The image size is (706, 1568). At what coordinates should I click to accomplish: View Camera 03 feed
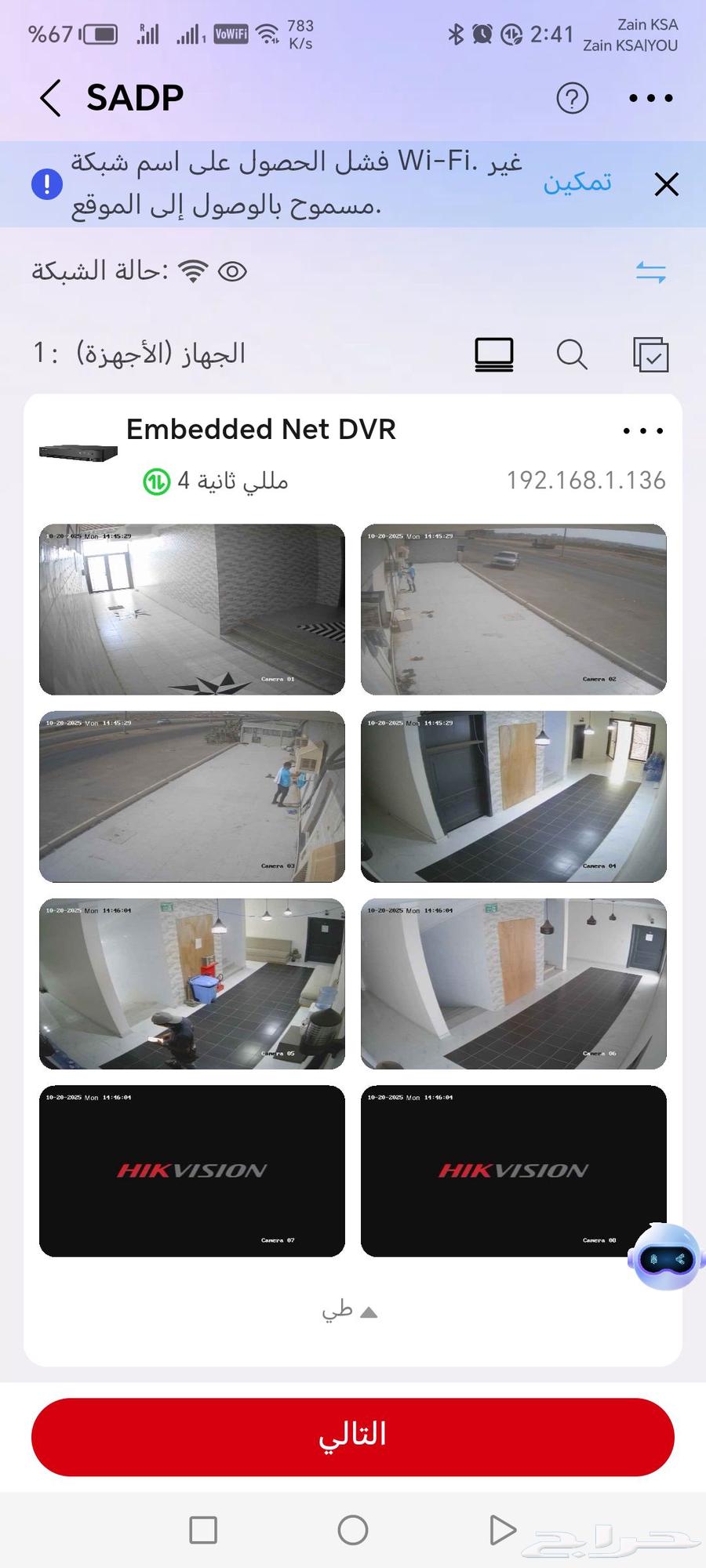point(192,797)
